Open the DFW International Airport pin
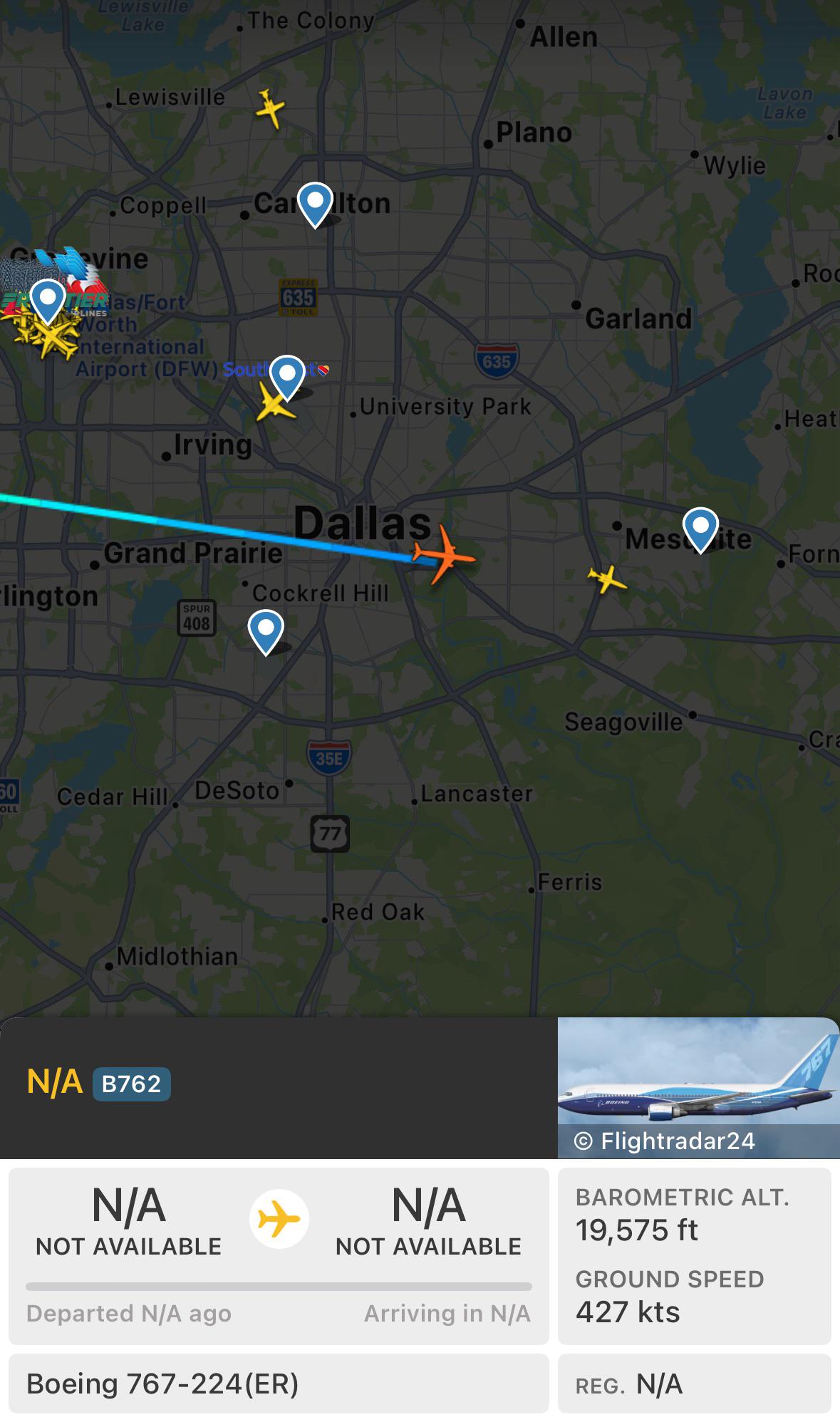This screenshot has height=1422, width=840. 48,299
